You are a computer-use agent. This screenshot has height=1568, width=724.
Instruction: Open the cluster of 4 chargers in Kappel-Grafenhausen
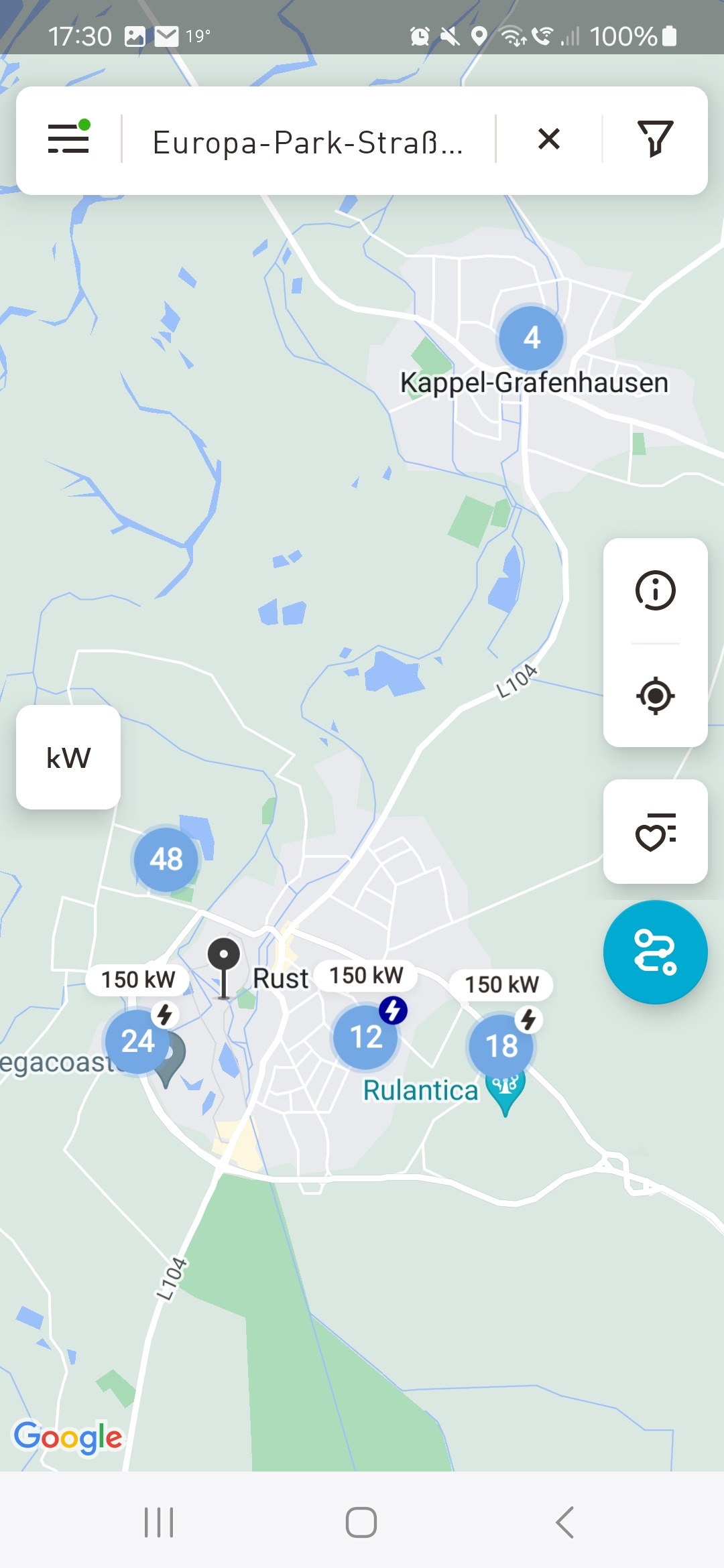532,338
